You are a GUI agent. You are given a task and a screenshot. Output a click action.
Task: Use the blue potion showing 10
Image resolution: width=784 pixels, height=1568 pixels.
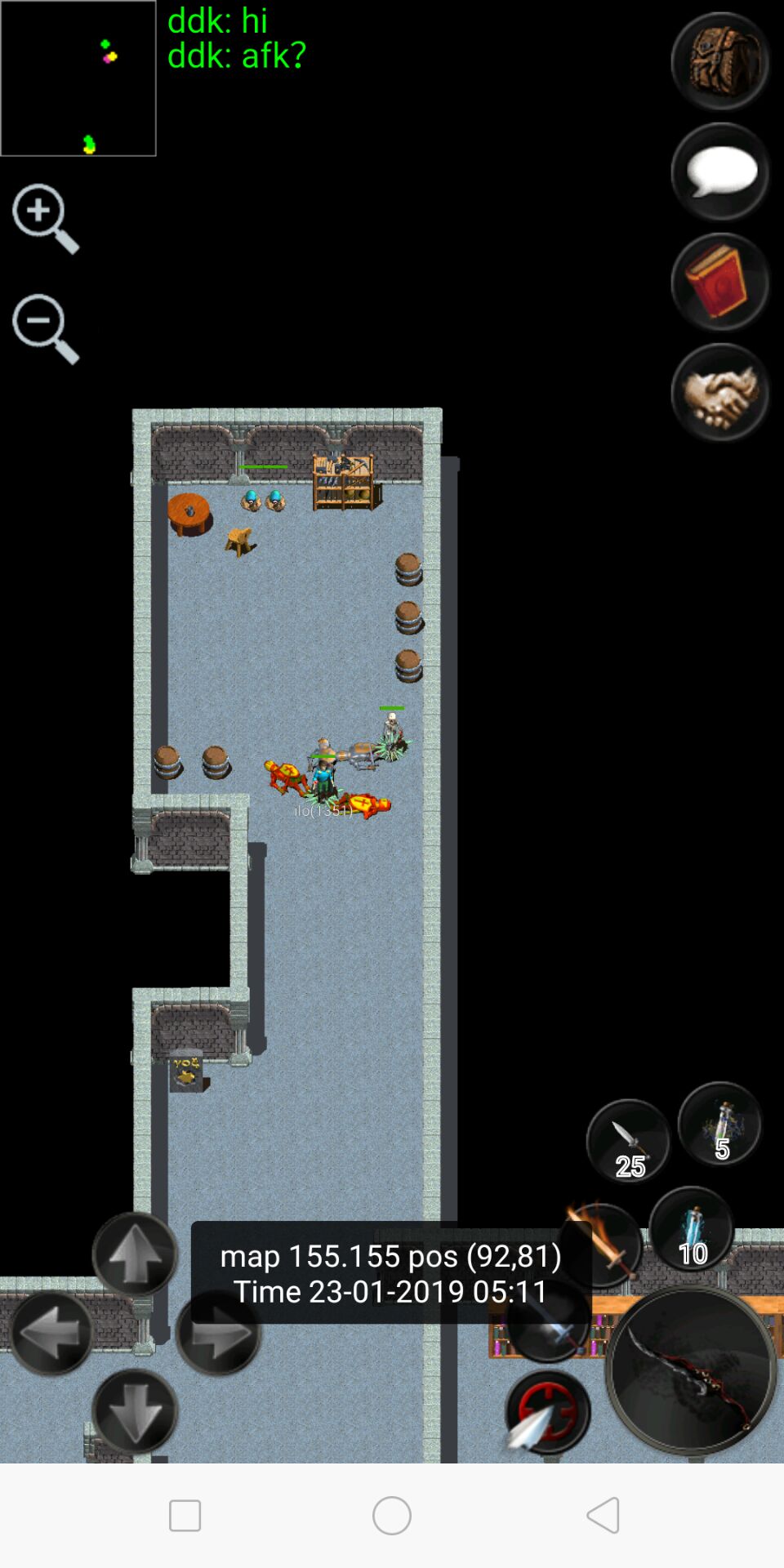(x=691, y=1229)
